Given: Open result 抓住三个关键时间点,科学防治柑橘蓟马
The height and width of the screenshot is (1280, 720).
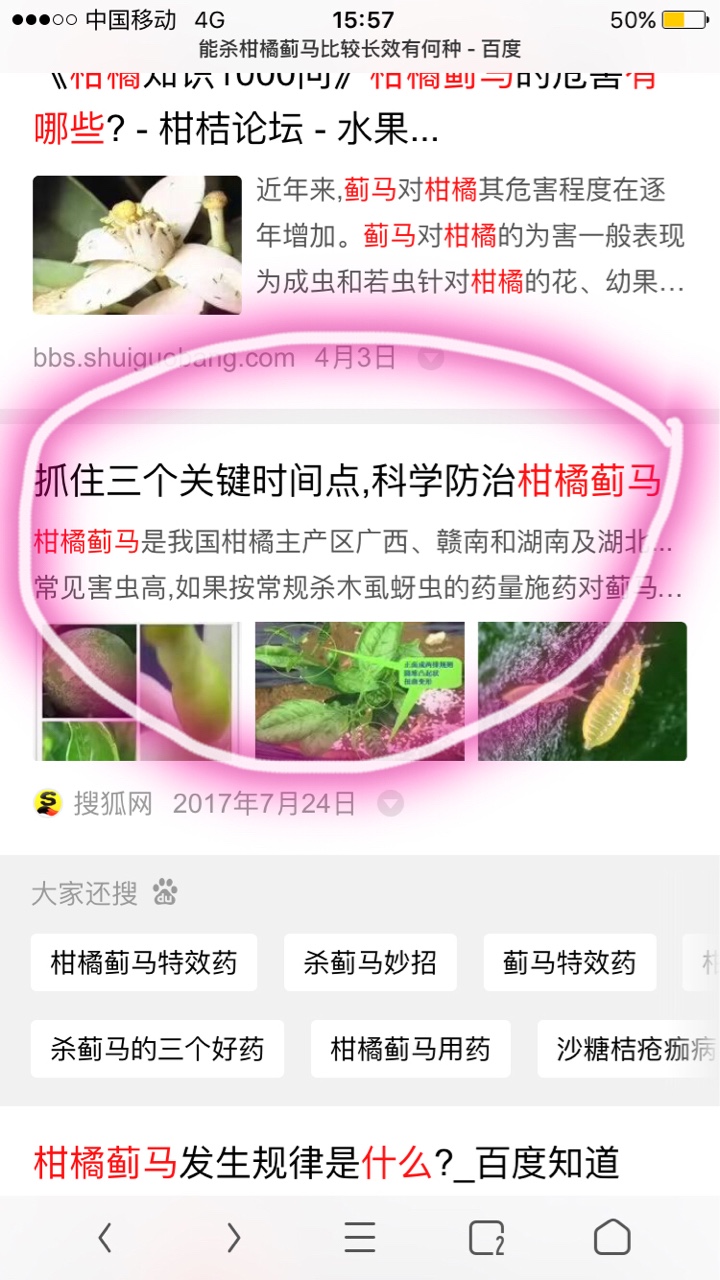Looking at the screenshot, I should point(347,481).
